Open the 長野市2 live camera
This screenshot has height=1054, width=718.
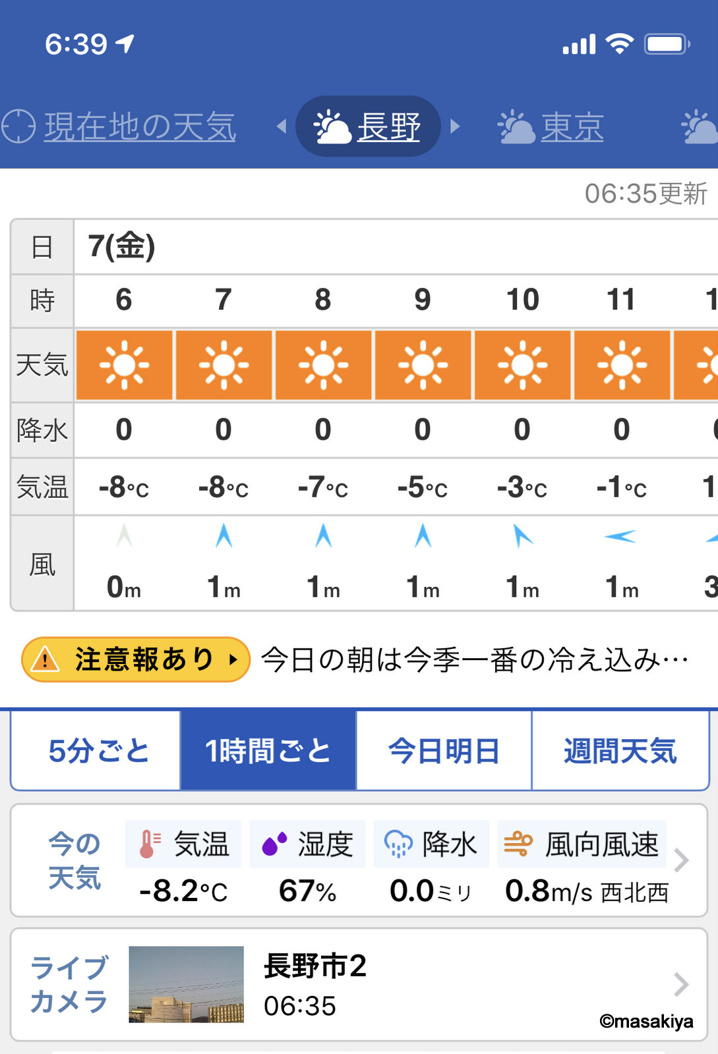(x=358, y=984)
